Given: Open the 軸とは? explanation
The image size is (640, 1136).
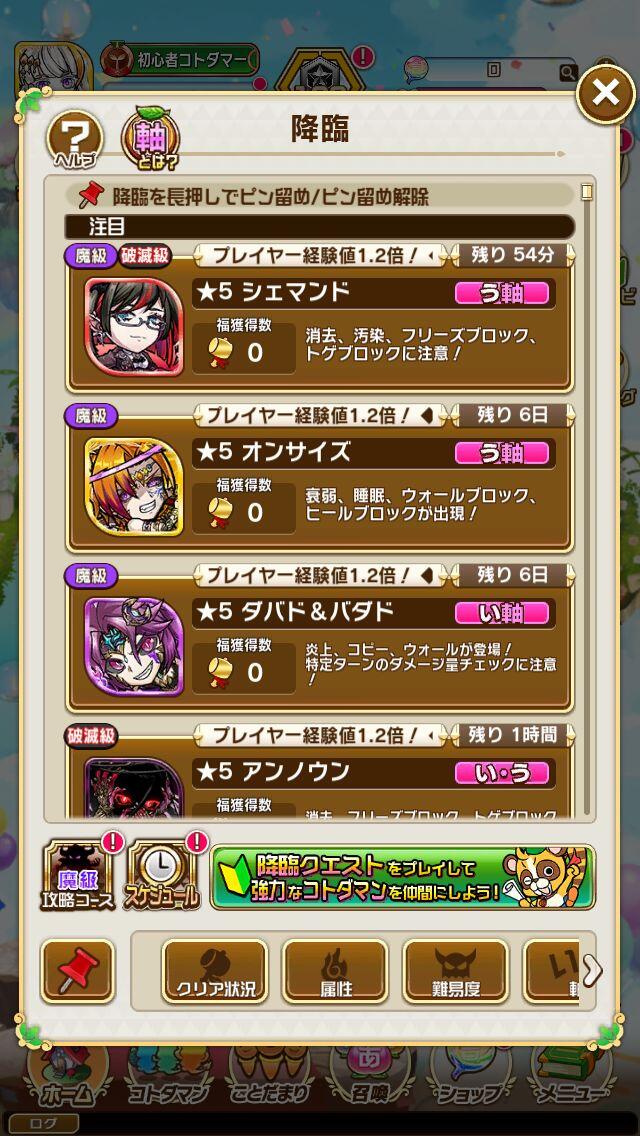Looking at the screenshot, I should pyautogui.click(x=150, y=138).
